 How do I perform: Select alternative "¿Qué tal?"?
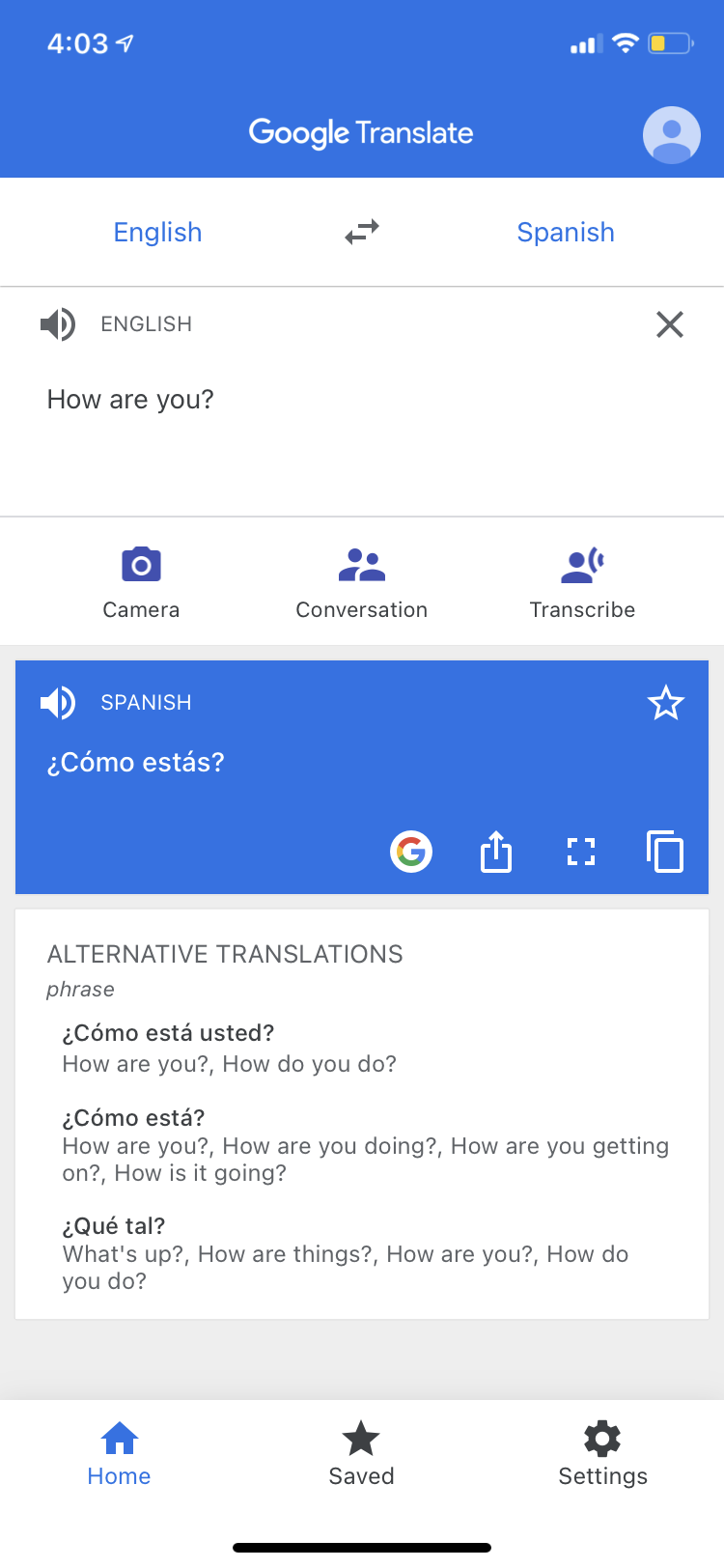tap(114, 1226)
